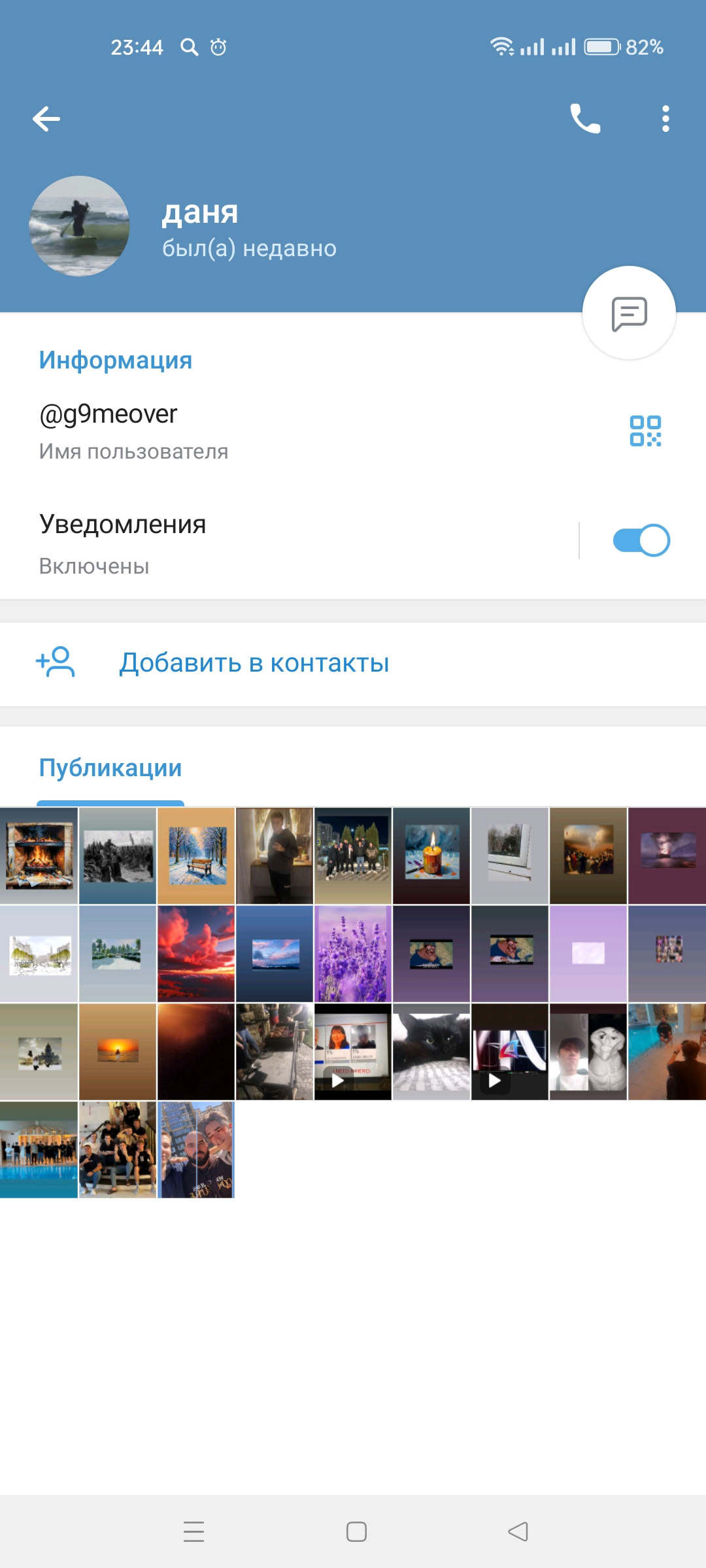Go back using the top arrow
Screen dimensions: 706x1568
46,119
